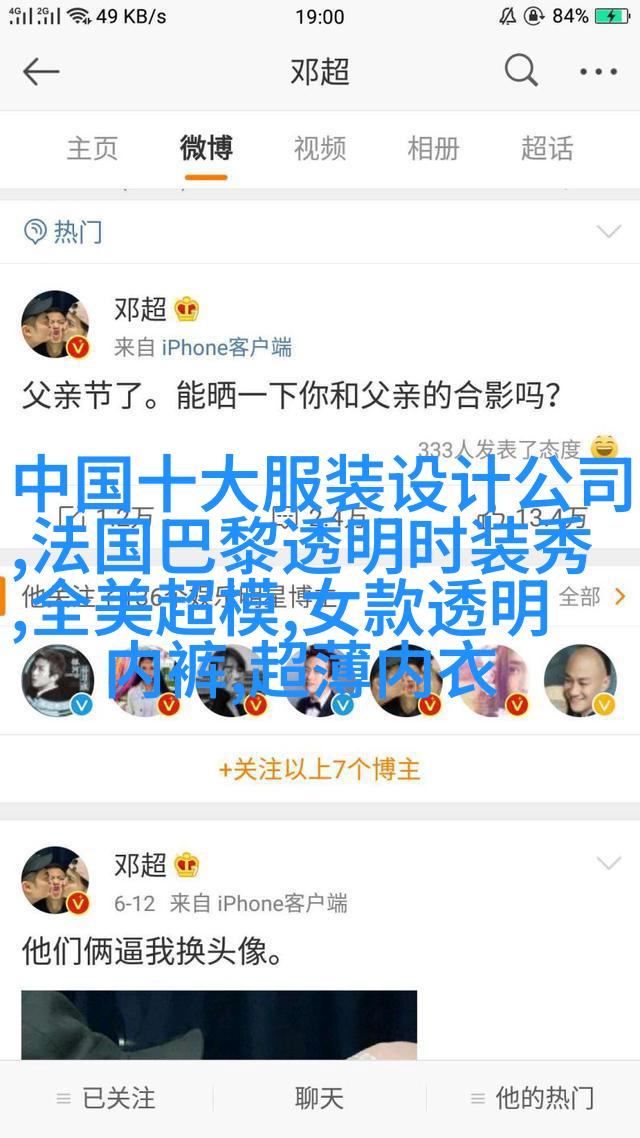Start a chat via 聊天
Screen dimensions: 640x1138
click(x=320, y=1097)
